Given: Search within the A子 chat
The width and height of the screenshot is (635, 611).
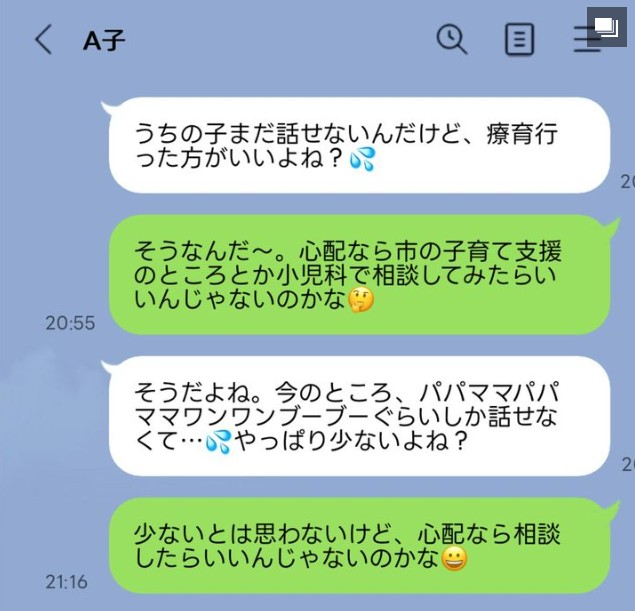Looking at the screenshot, I should coord(452,39).
